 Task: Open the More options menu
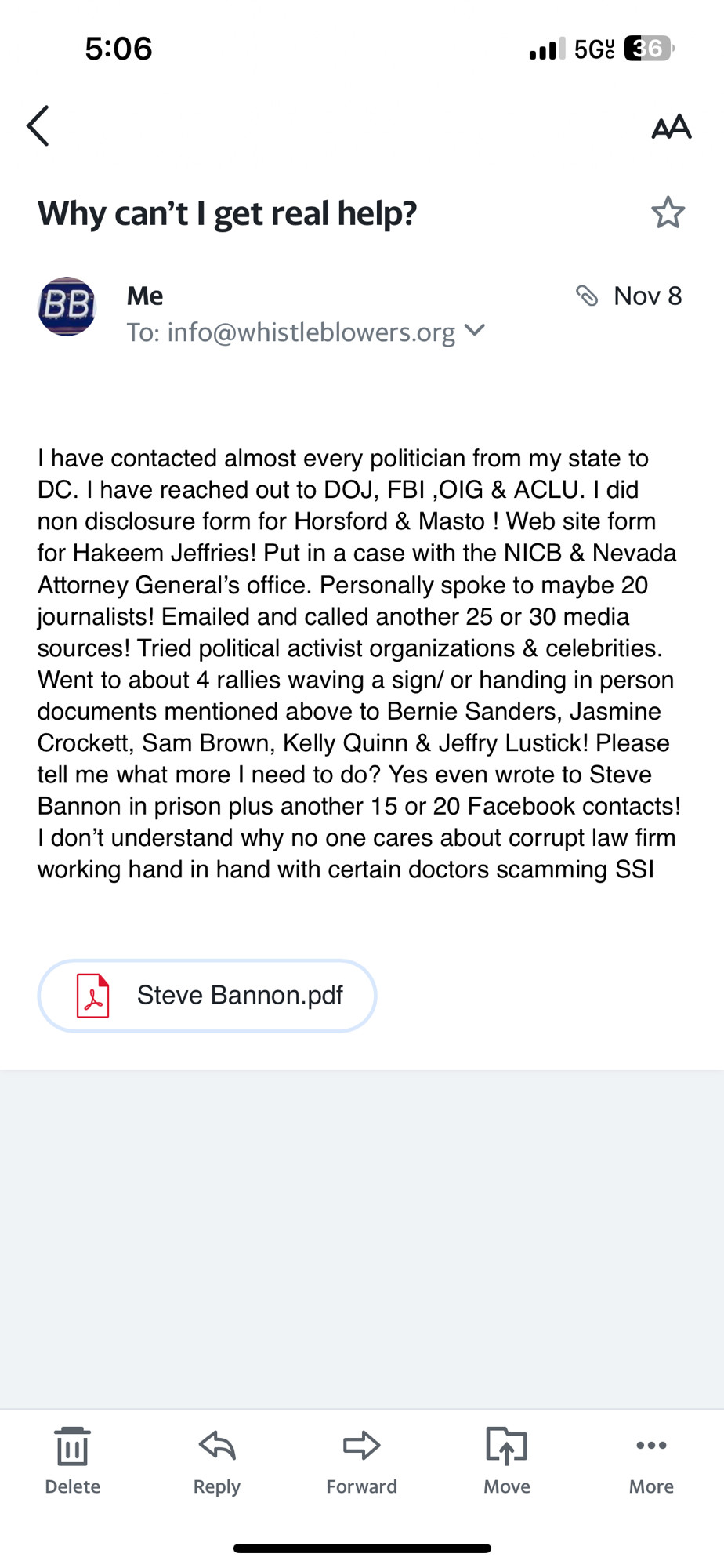pos(651,1461)
